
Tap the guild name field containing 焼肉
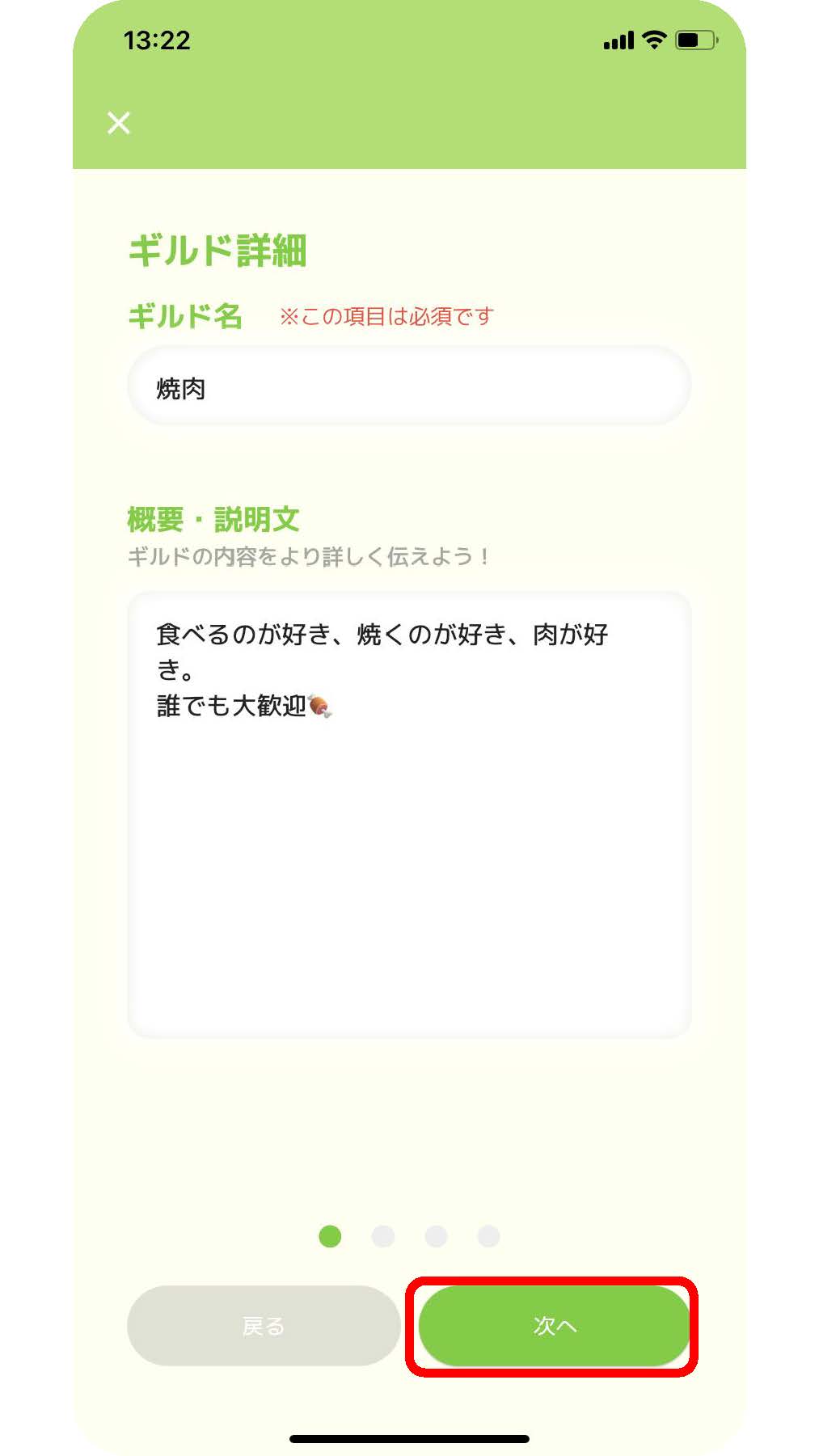409,386
